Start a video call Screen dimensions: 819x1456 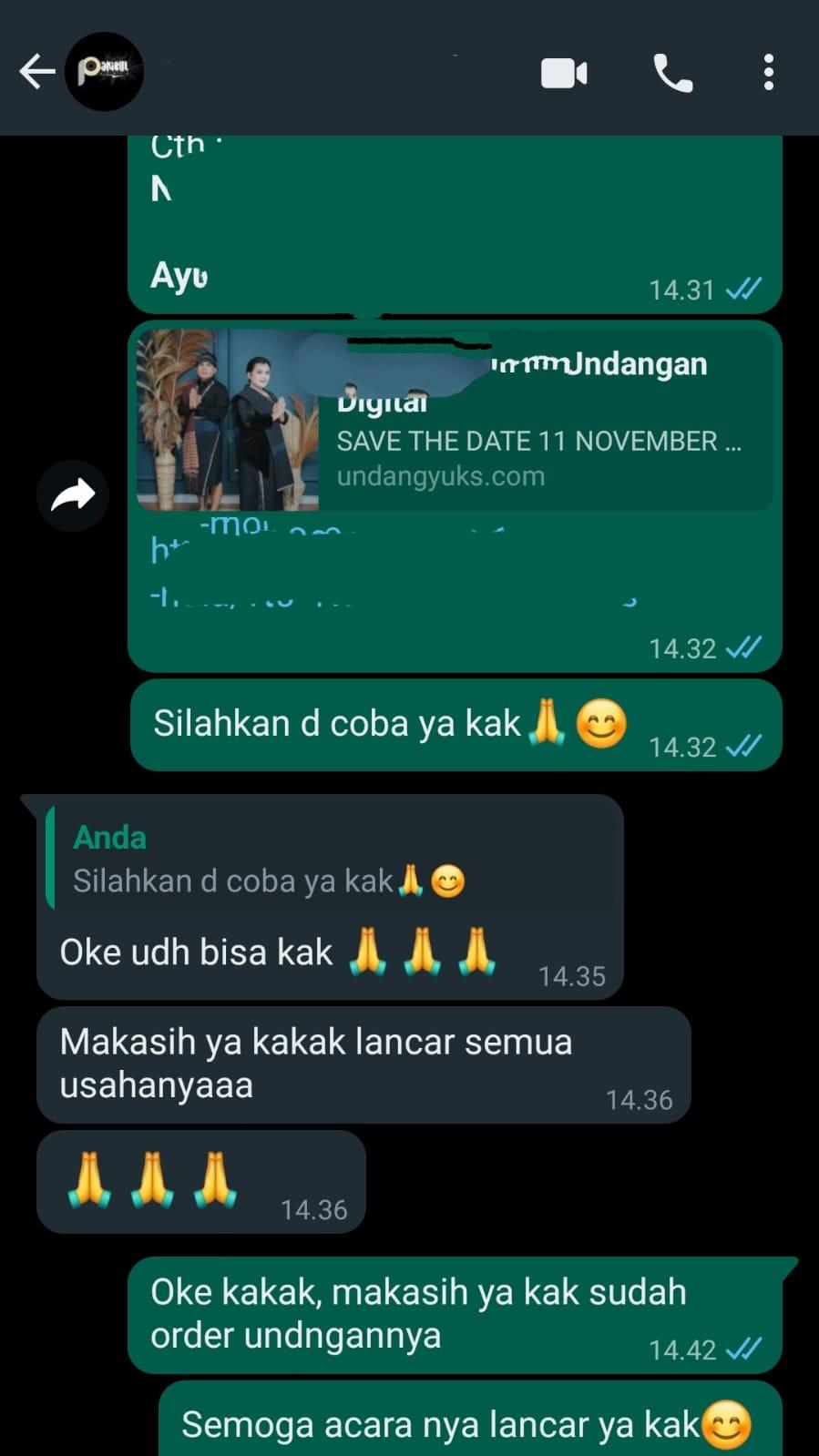pyautogui.click(x=564, y=73)
